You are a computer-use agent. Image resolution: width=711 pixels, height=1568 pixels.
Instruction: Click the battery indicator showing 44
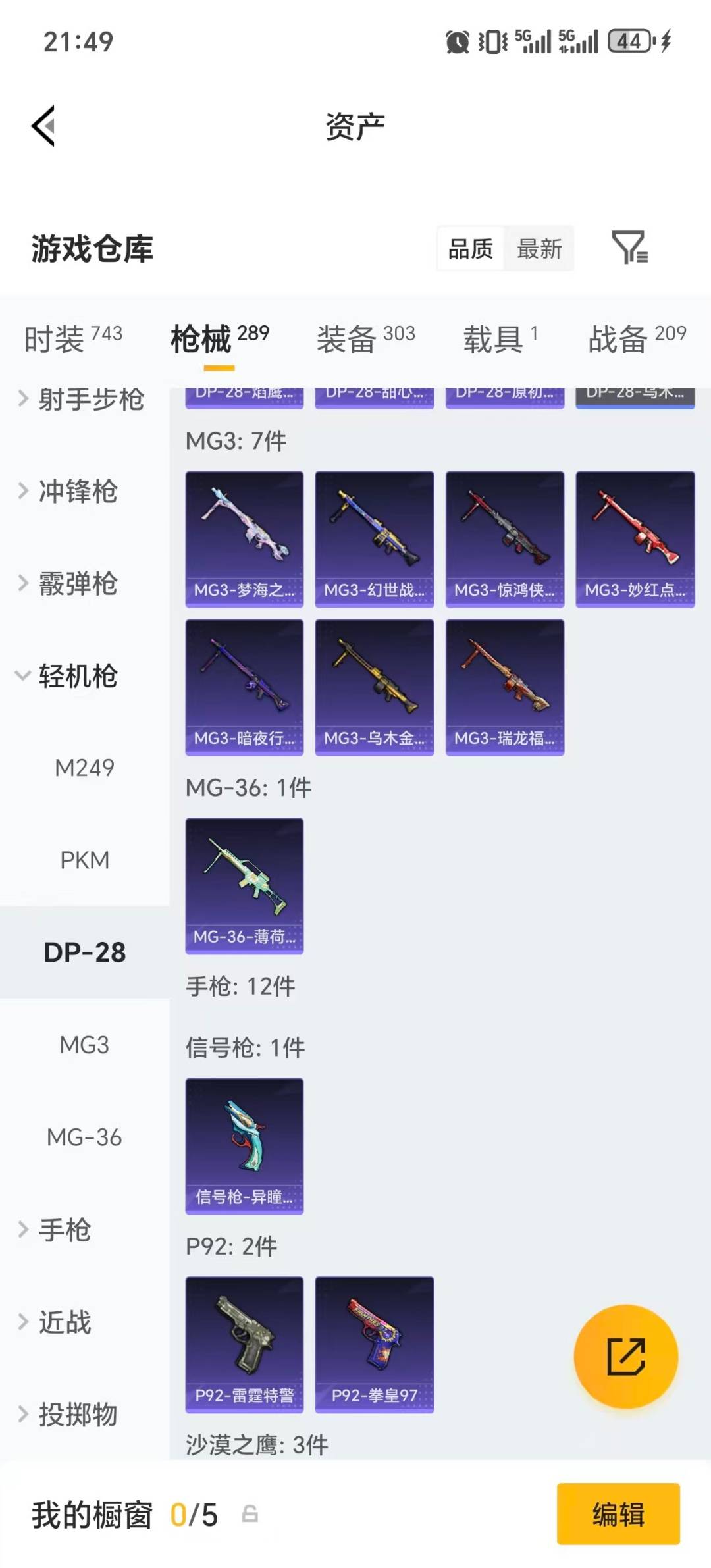630,41
